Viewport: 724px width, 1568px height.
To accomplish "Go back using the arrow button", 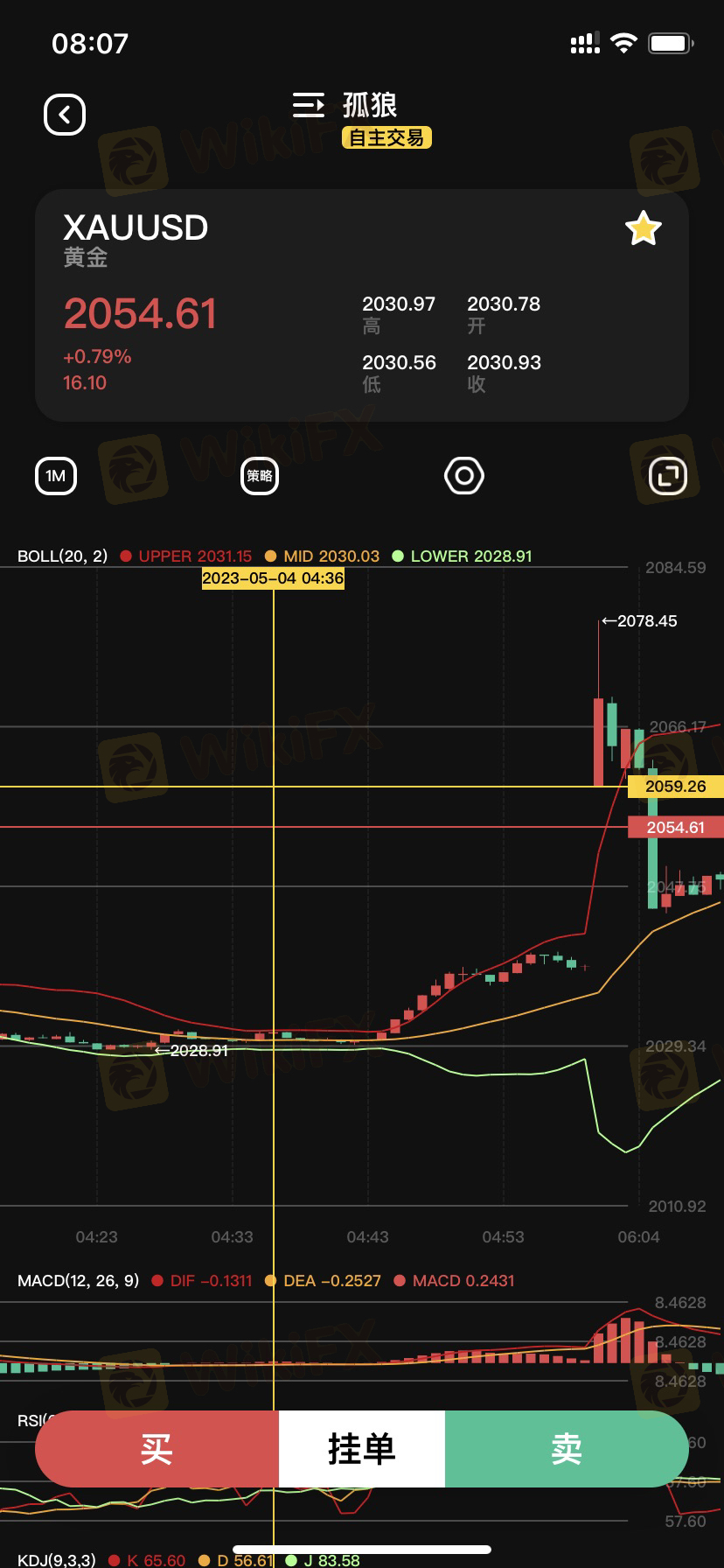I will coord(65,115).
